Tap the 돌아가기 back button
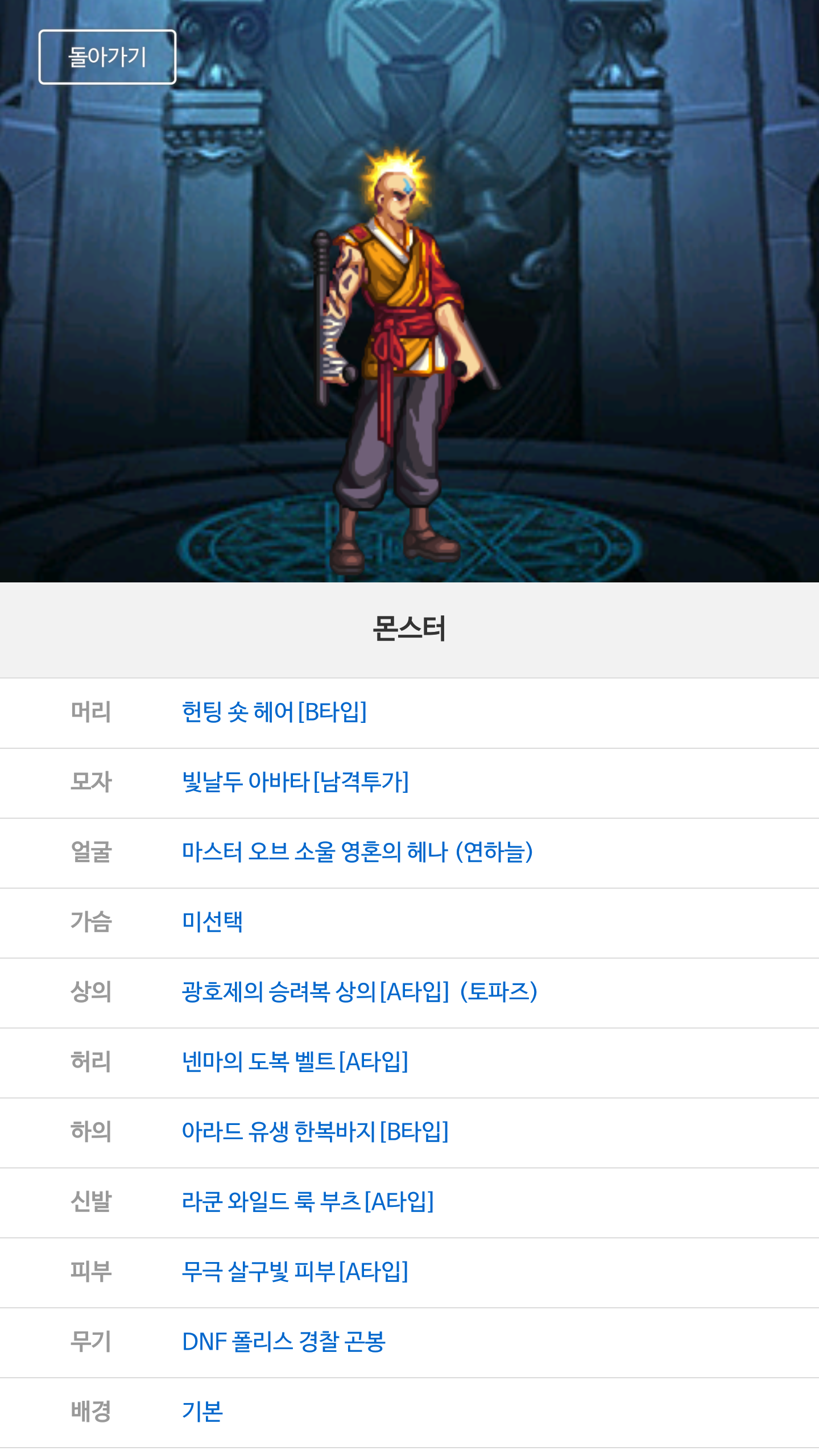 [x=107, y=57]
